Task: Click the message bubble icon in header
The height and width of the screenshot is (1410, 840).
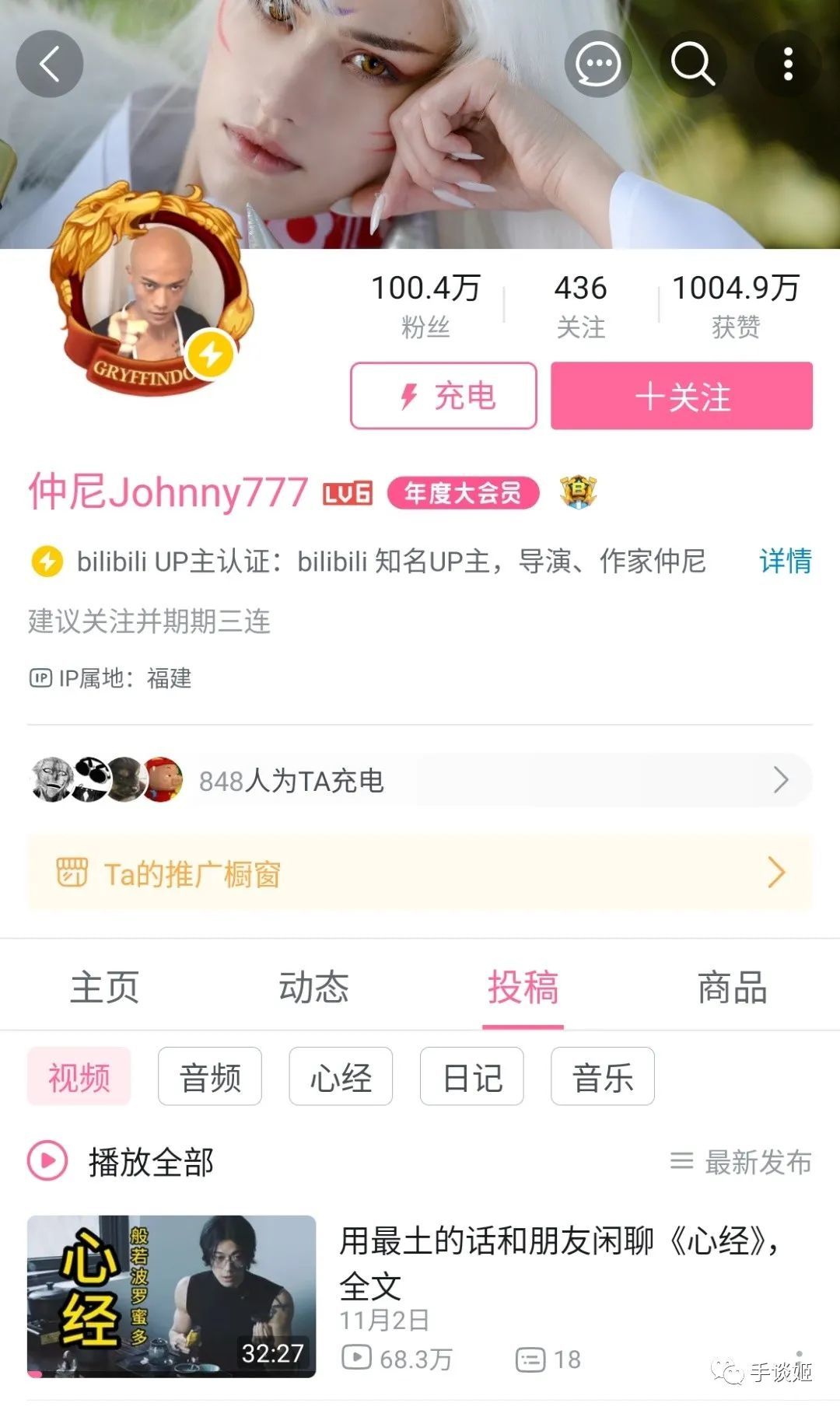Action: (597, 64)
